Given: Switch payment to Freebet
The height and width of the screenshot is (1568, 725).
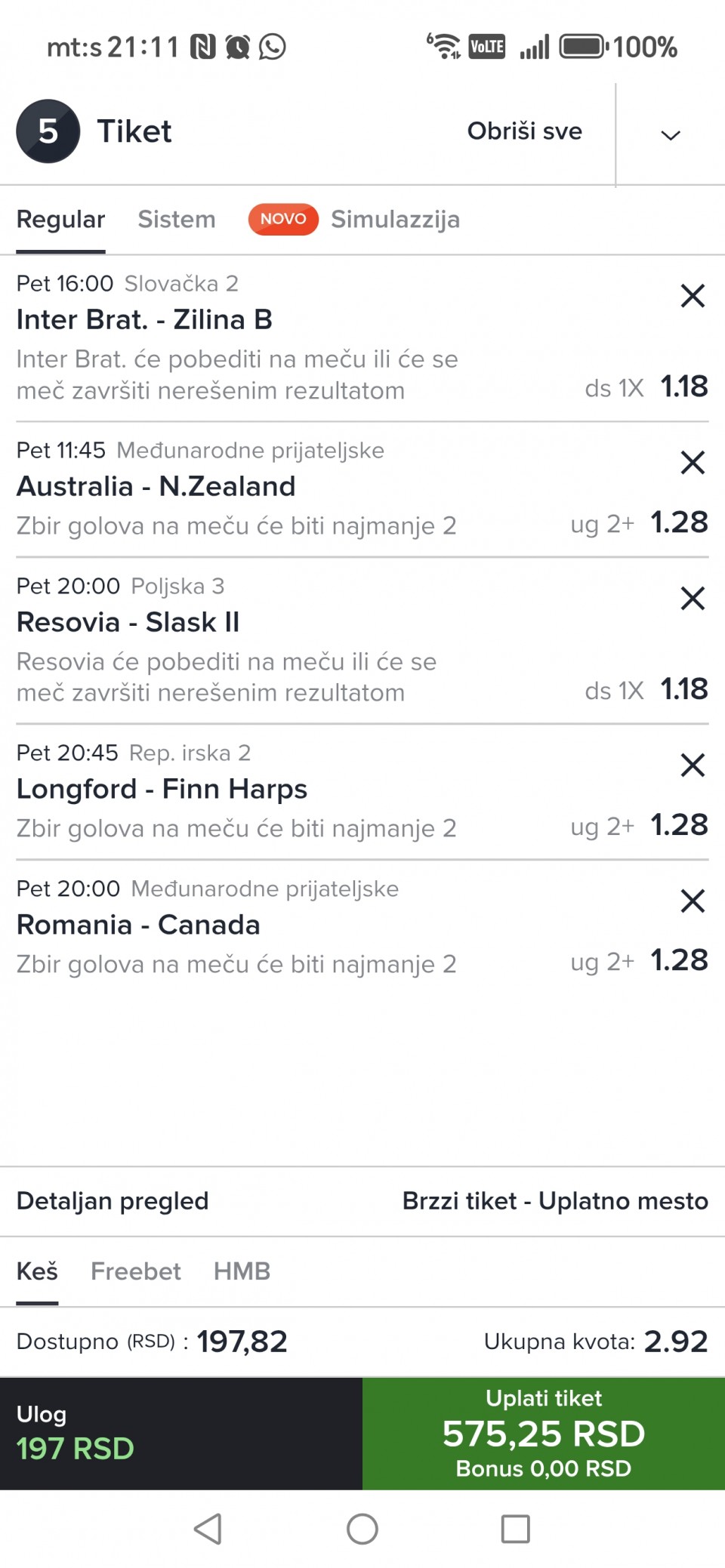Looking at the screenshot, I should (136, 1271).
